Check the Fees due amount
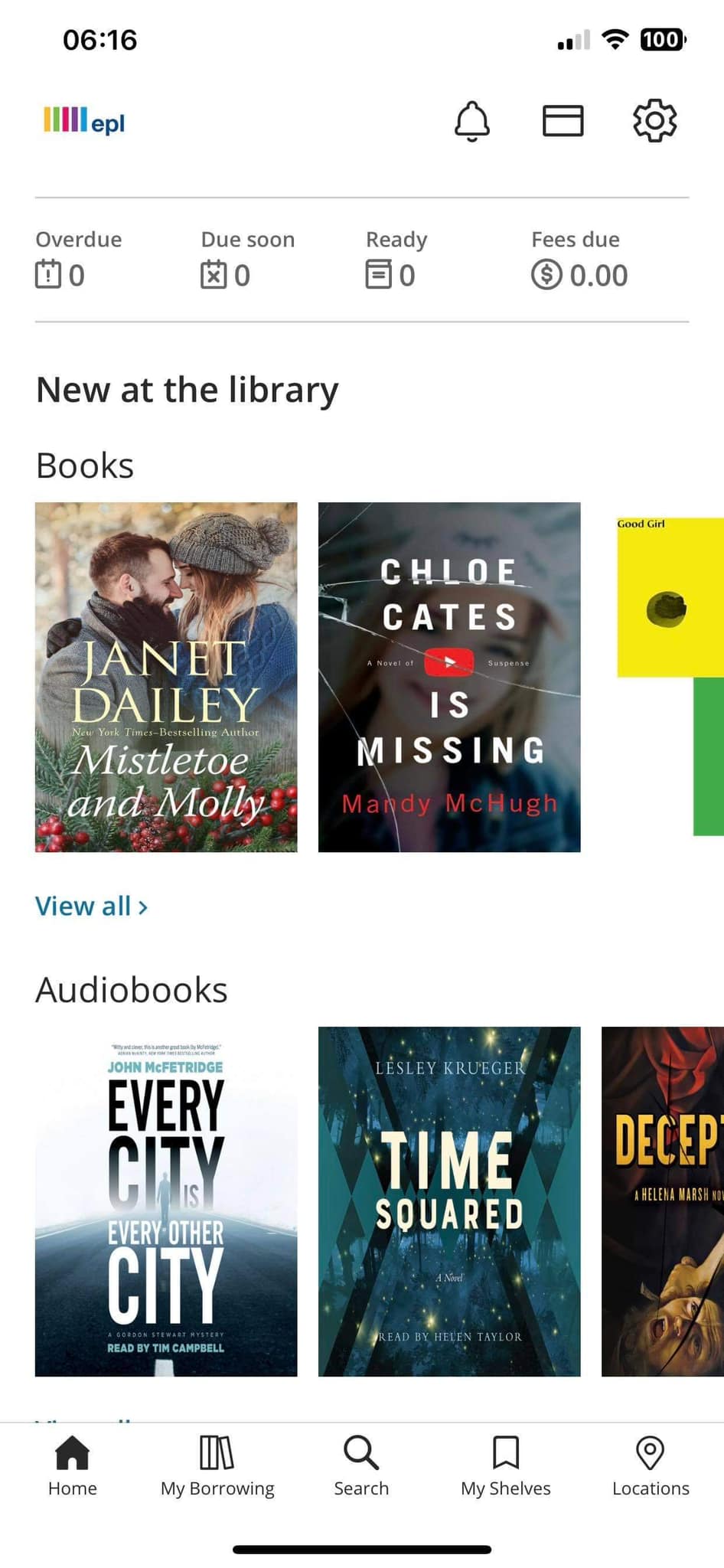Image resolution: width=724 pixels, height=1568 pixels. pos(579,260)
